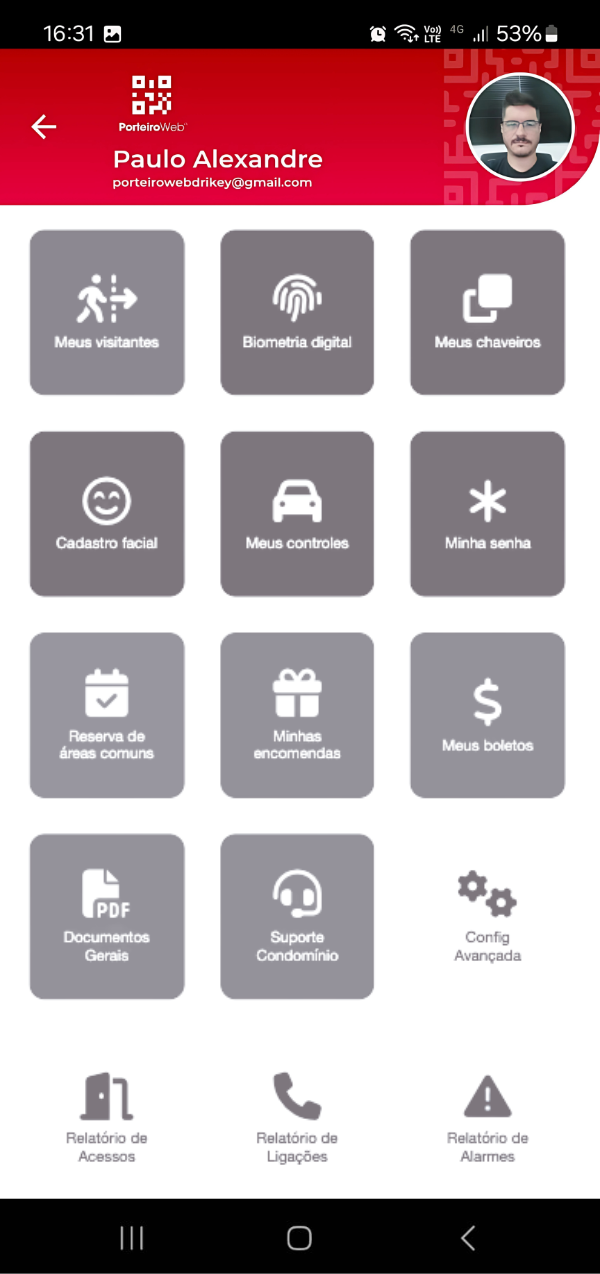The image size is (600, 1274).
Task: Select Biometria digital tile
Action: 297,313
